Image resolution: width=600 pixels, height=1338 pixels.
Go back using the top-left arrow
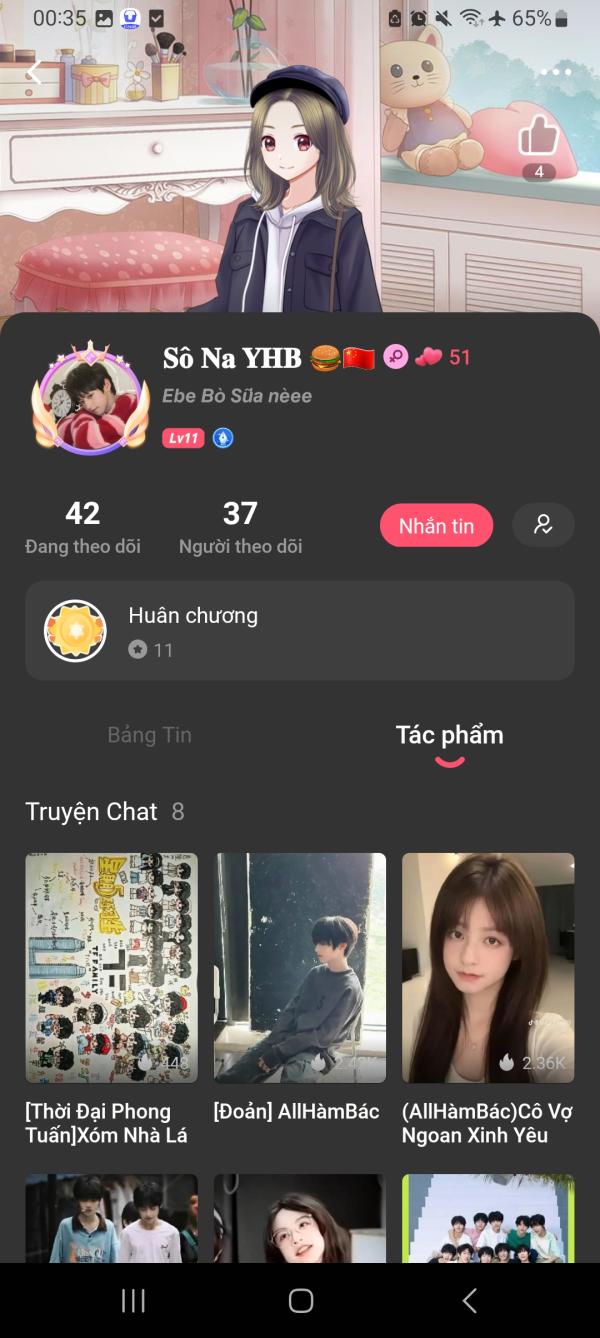pos(34,72)
